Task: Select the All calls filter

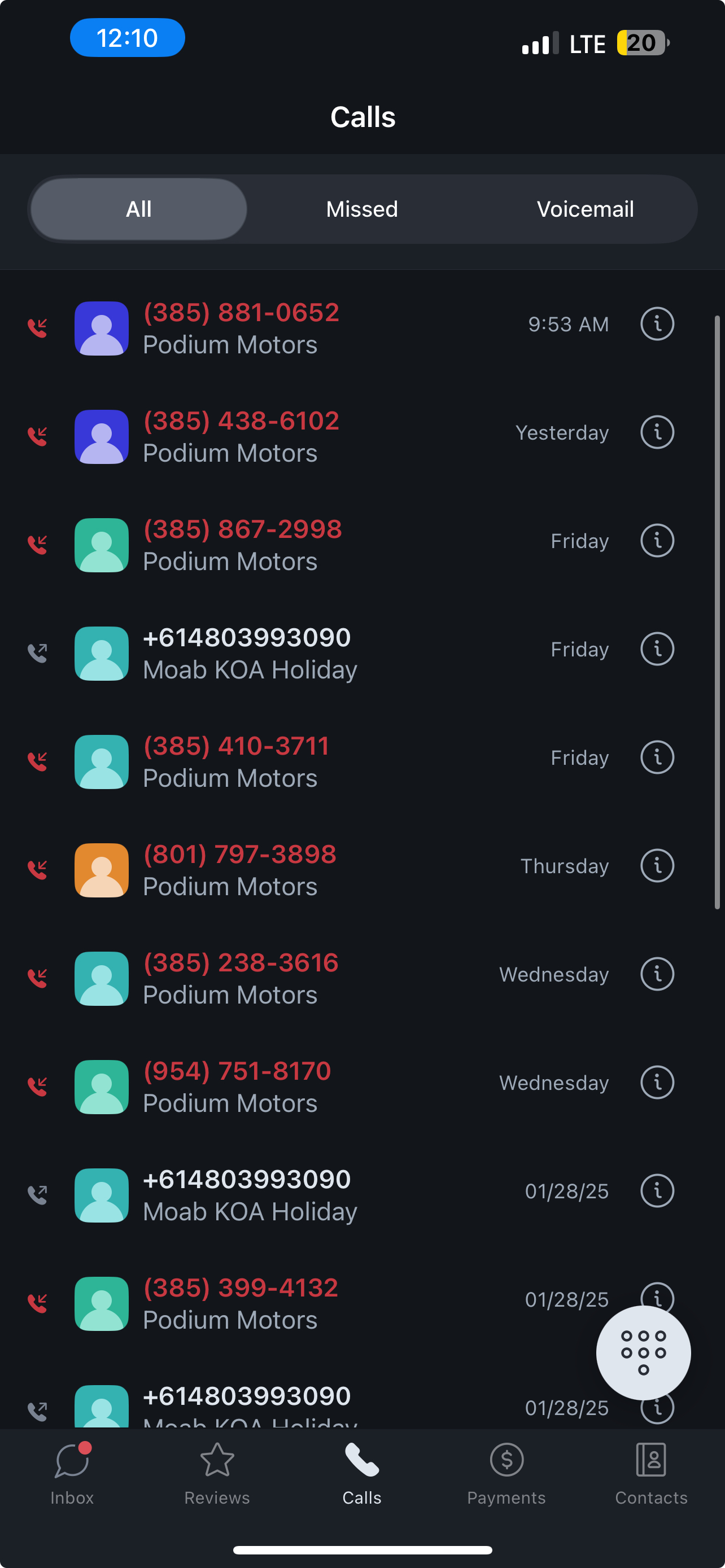Action: pyautogui.click(x=138, y=209)
